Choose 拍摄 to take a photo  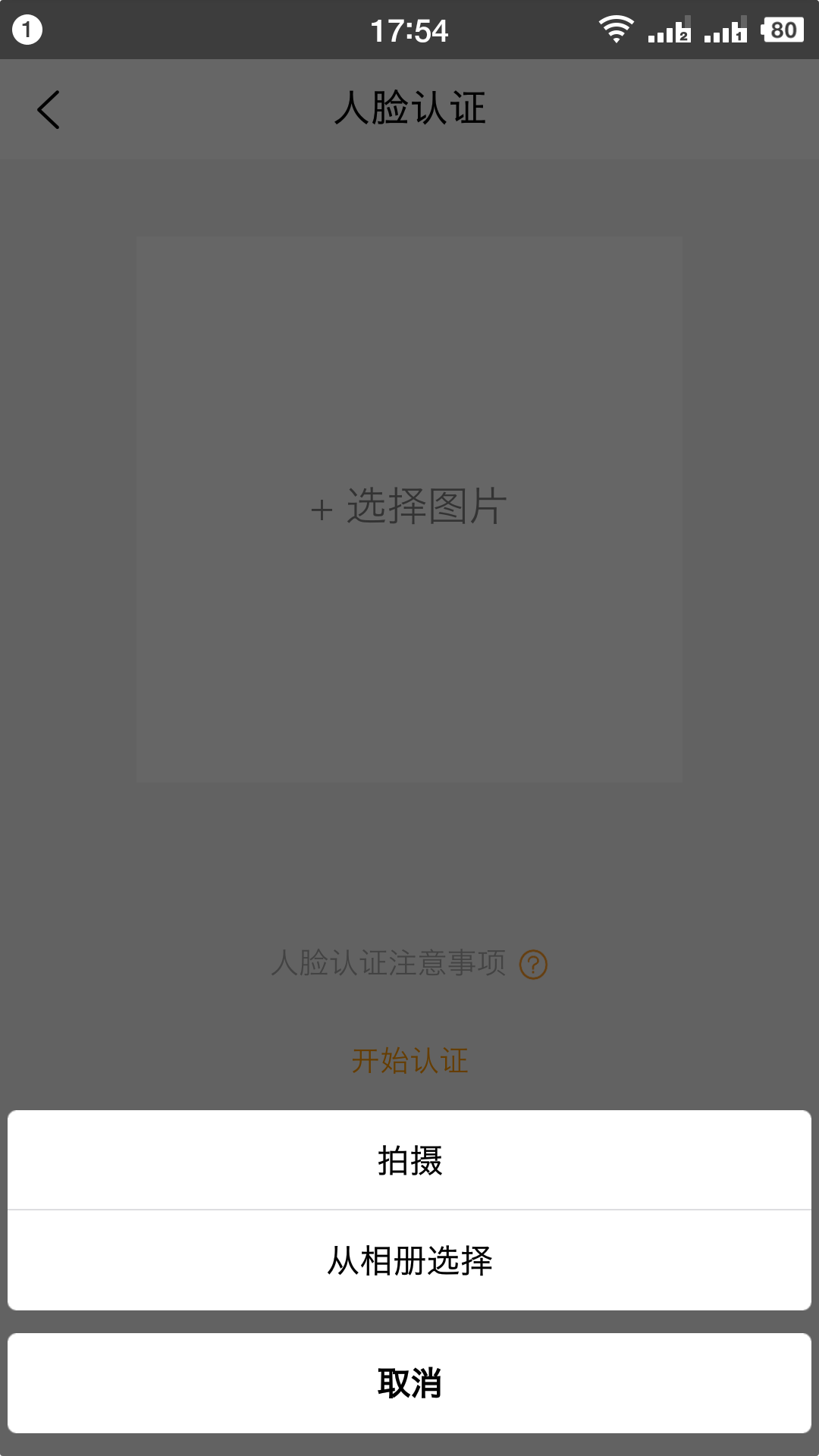click(x=409, y=1160)
